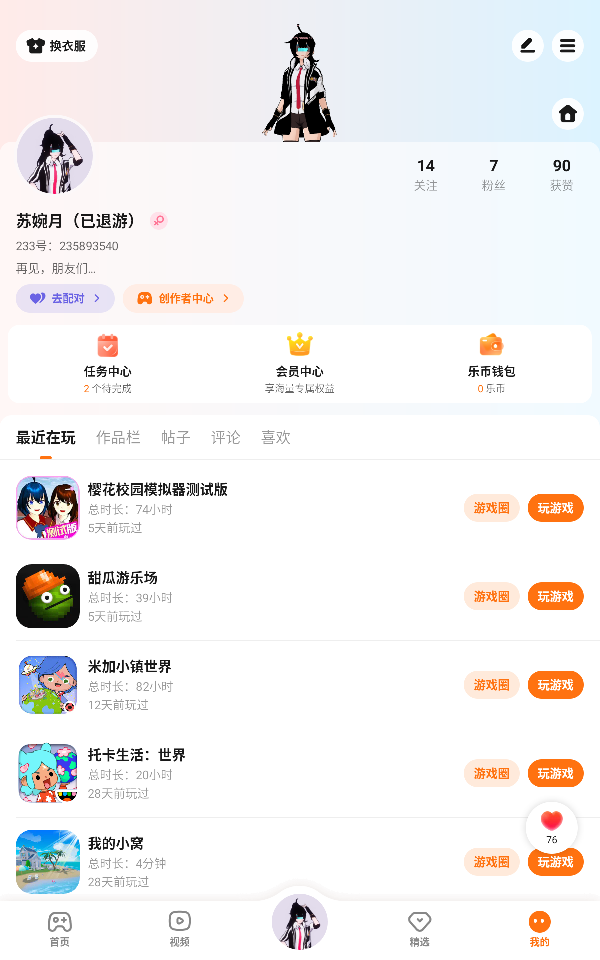Select the 评论 tab
This screenshot has width=600, height=960.
(x=226, y=437)
